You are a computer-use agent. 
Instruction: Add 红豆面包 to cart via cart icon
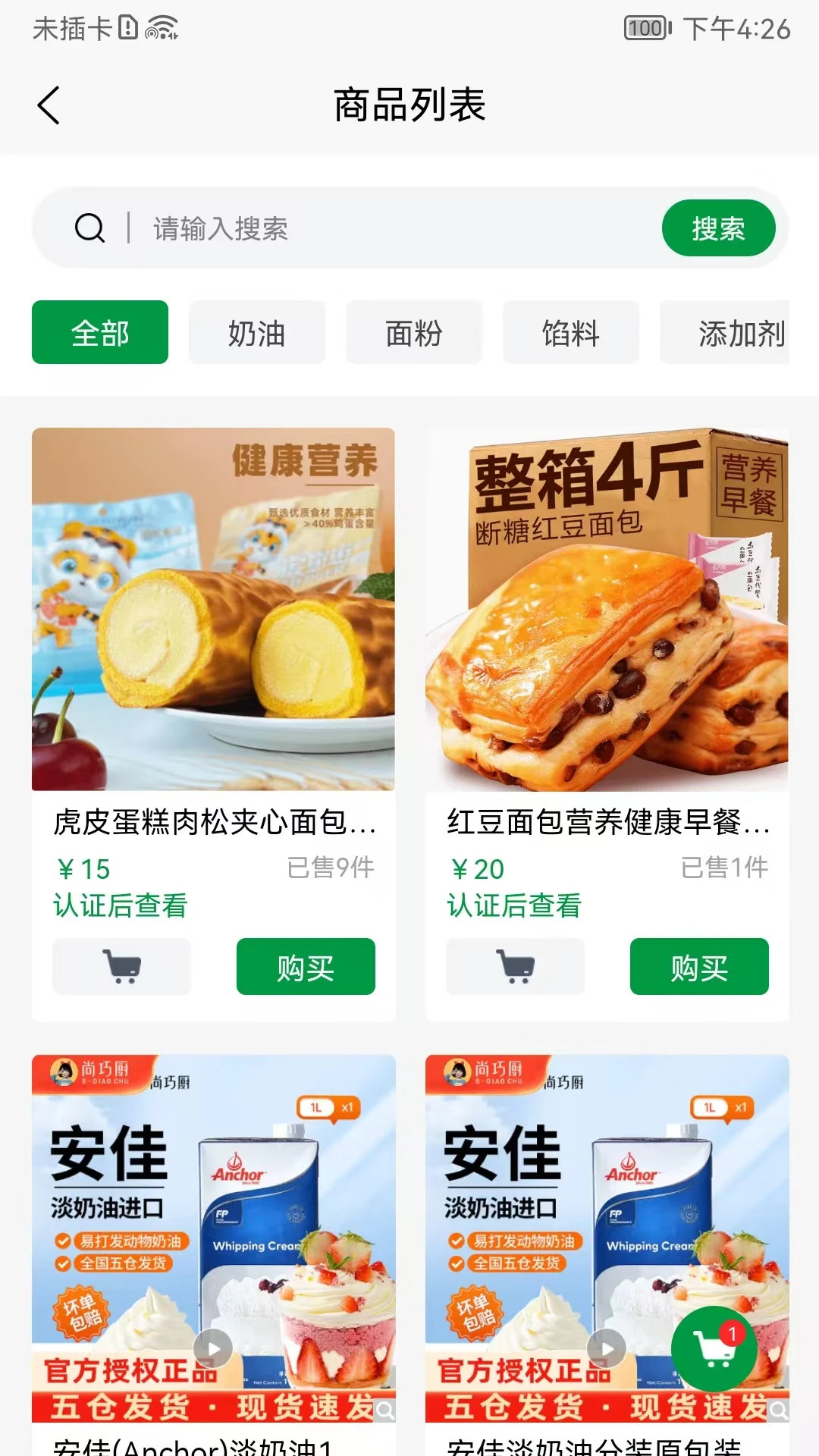pyautogui.click(x=514, y=966)
